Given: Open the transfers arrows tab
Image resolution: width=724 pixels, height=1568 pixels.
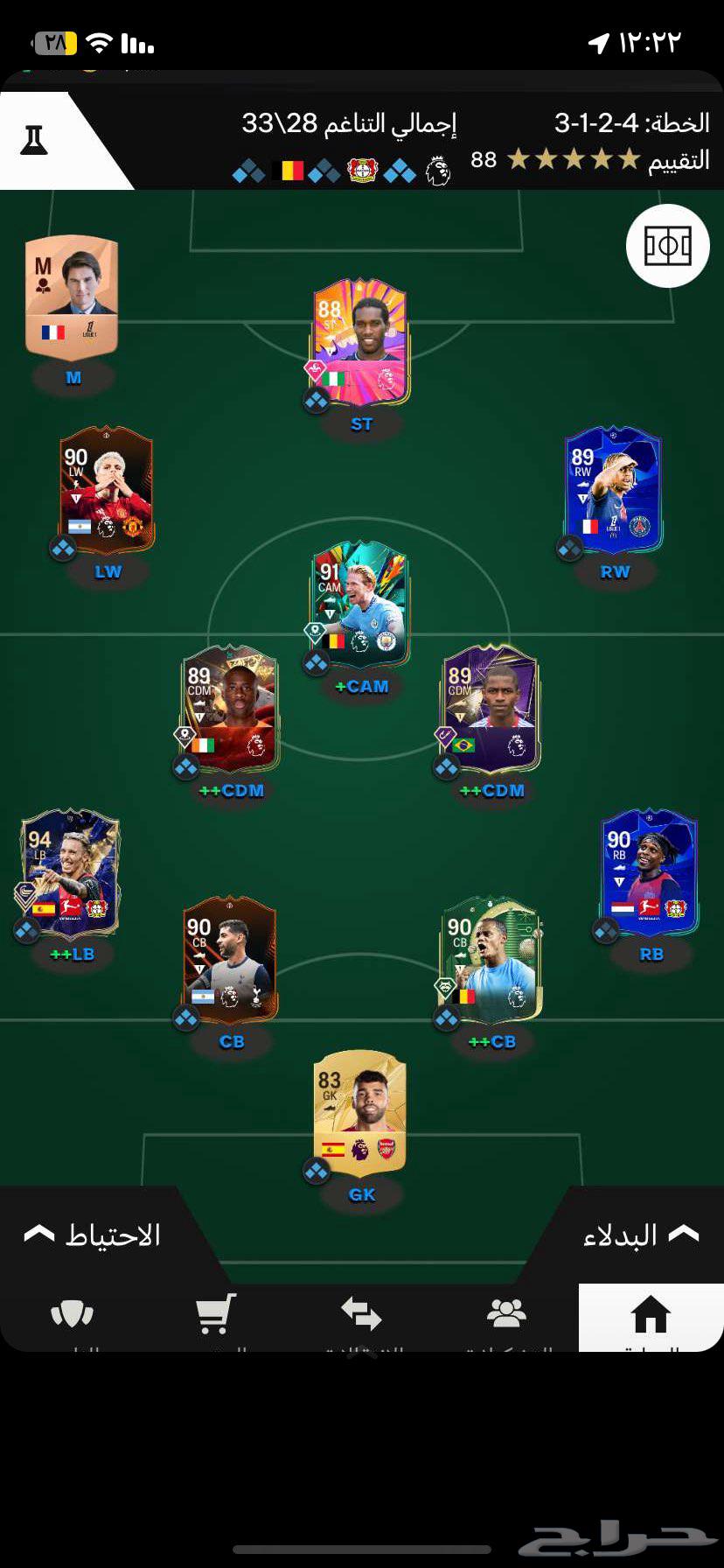Looking at the screenshot, I should [x=361, y=1315].
